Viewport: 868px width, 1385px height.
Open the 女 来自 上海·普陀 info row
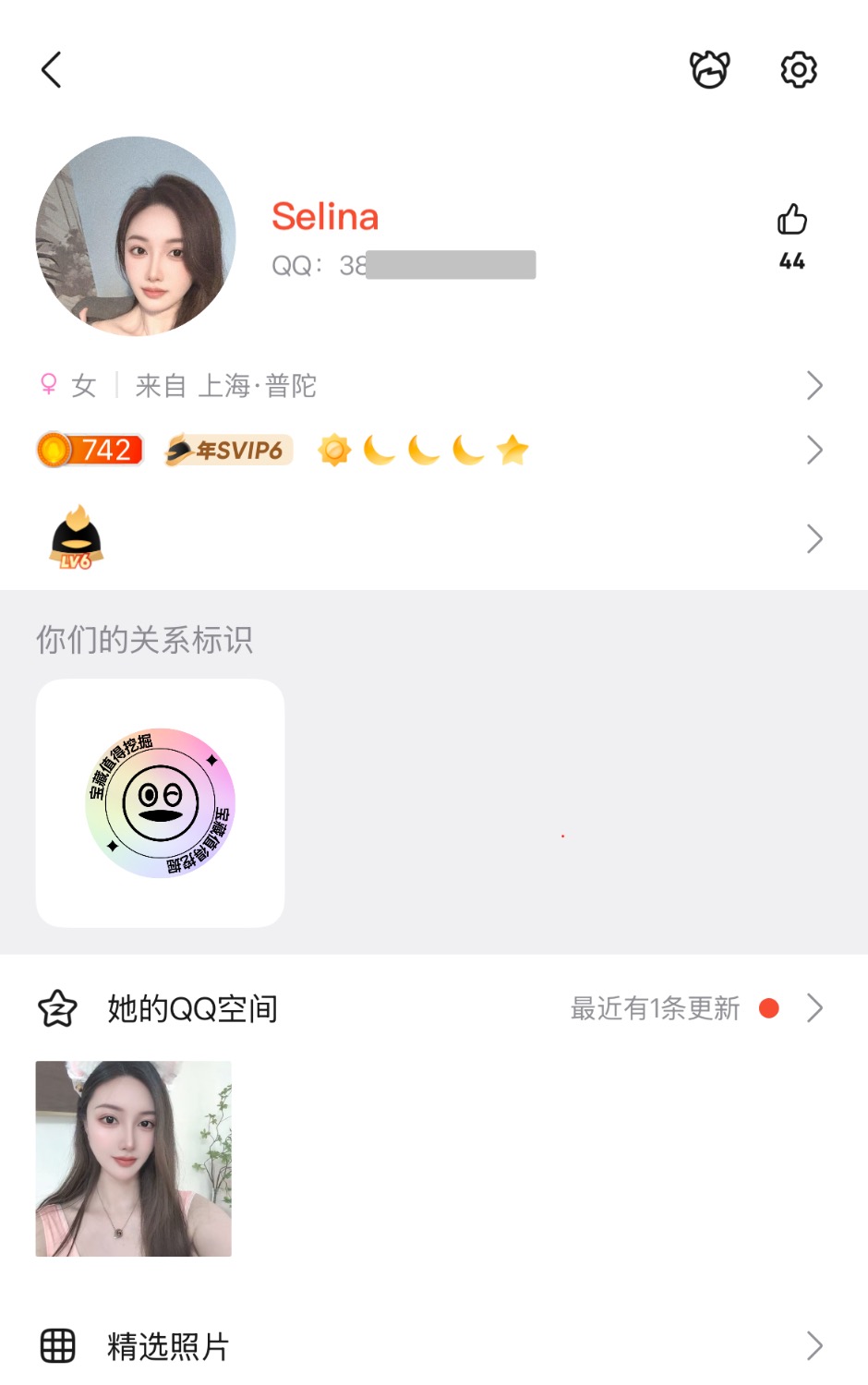coord(429,385)
